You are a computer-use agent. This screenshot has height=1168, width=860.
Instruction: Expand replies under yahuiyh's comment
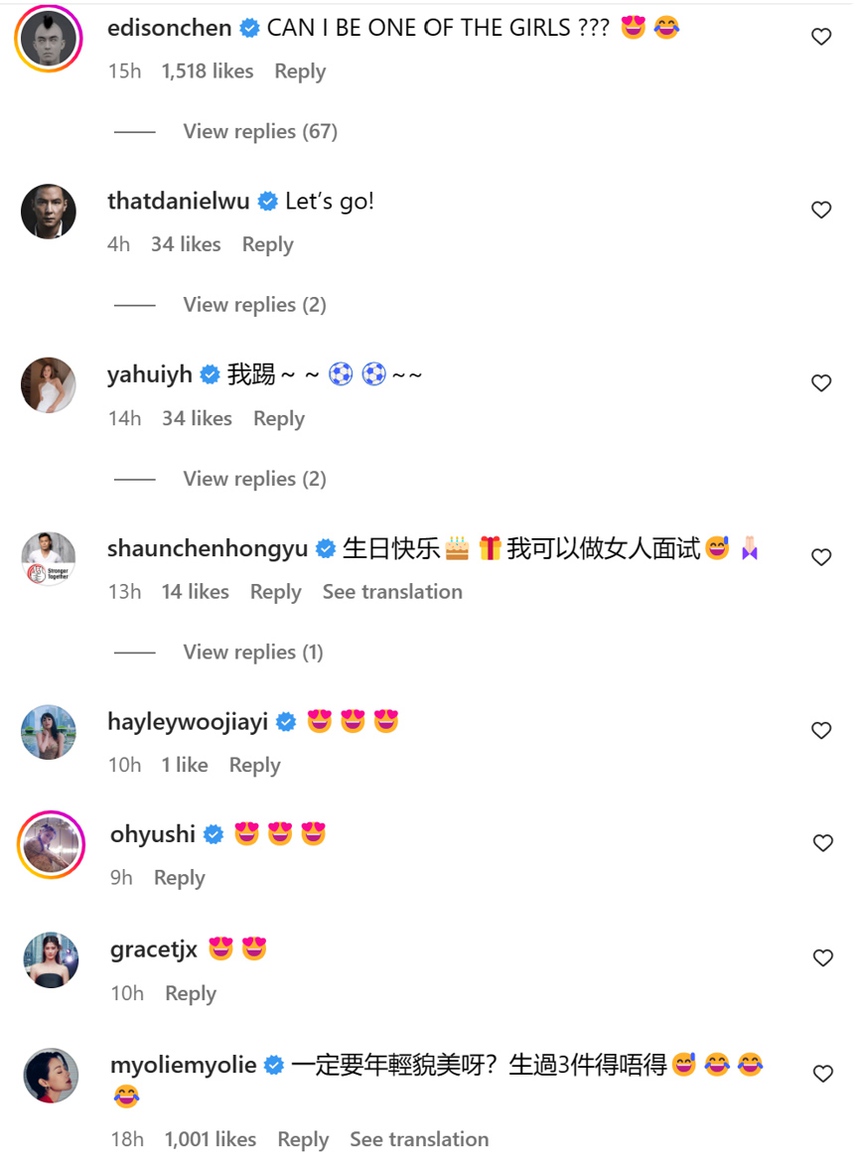[x=254, y=479]
